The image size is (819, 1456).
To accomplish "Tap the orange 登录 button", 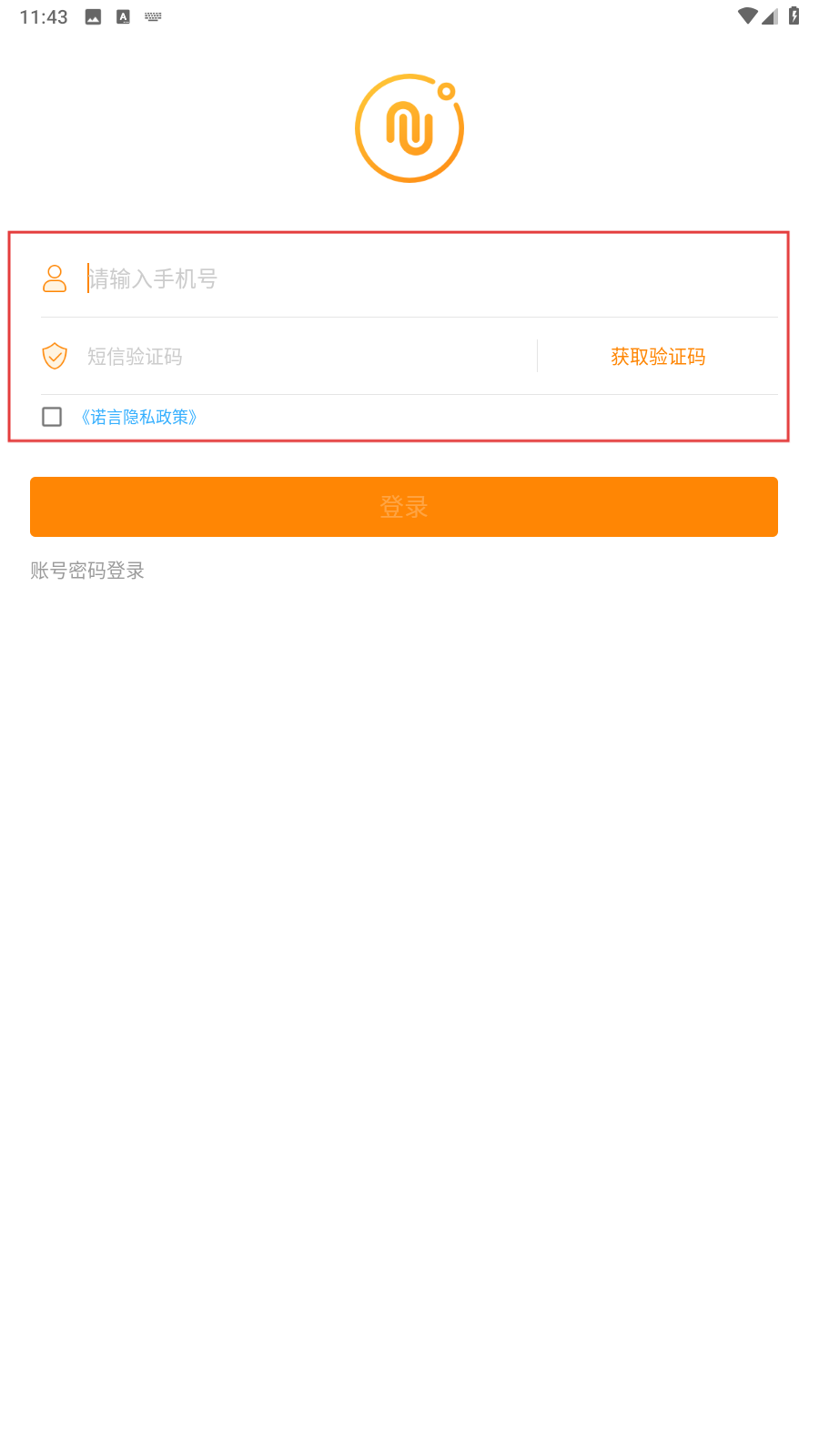I will pos(404,507).
